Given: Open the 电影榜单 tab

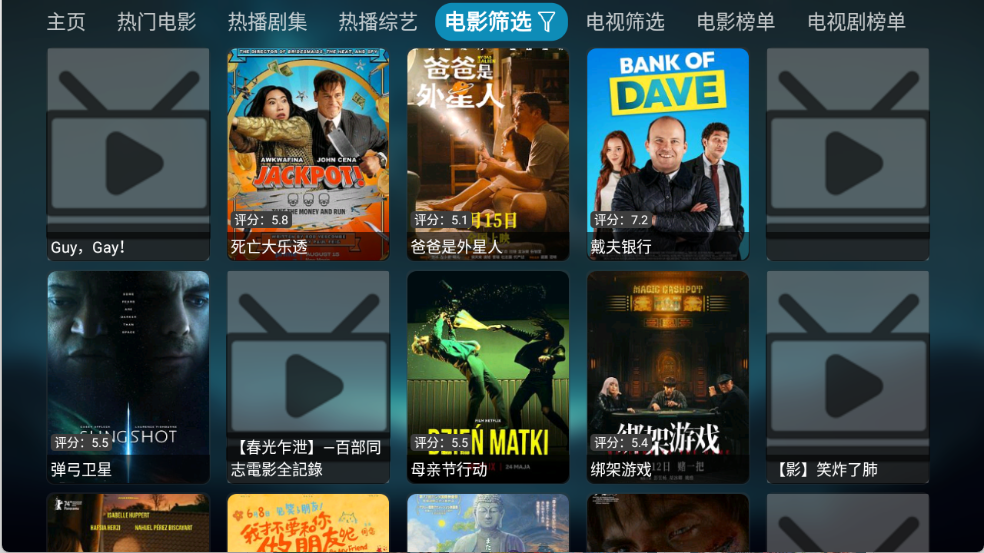Looking at the screenshot, I should [x=736, y=22].
